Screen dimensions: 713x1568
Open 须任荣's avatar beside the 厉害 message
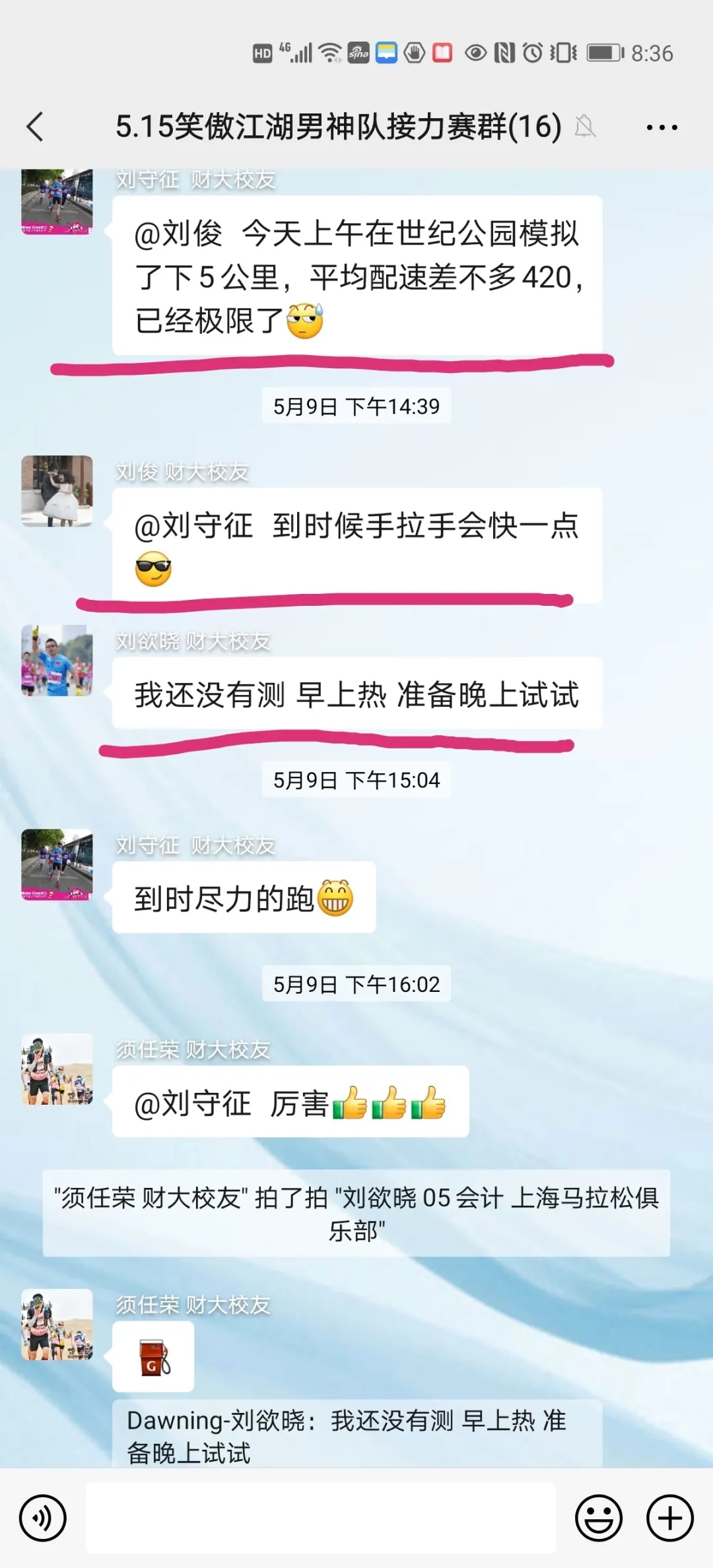[x=57, y=1069]
